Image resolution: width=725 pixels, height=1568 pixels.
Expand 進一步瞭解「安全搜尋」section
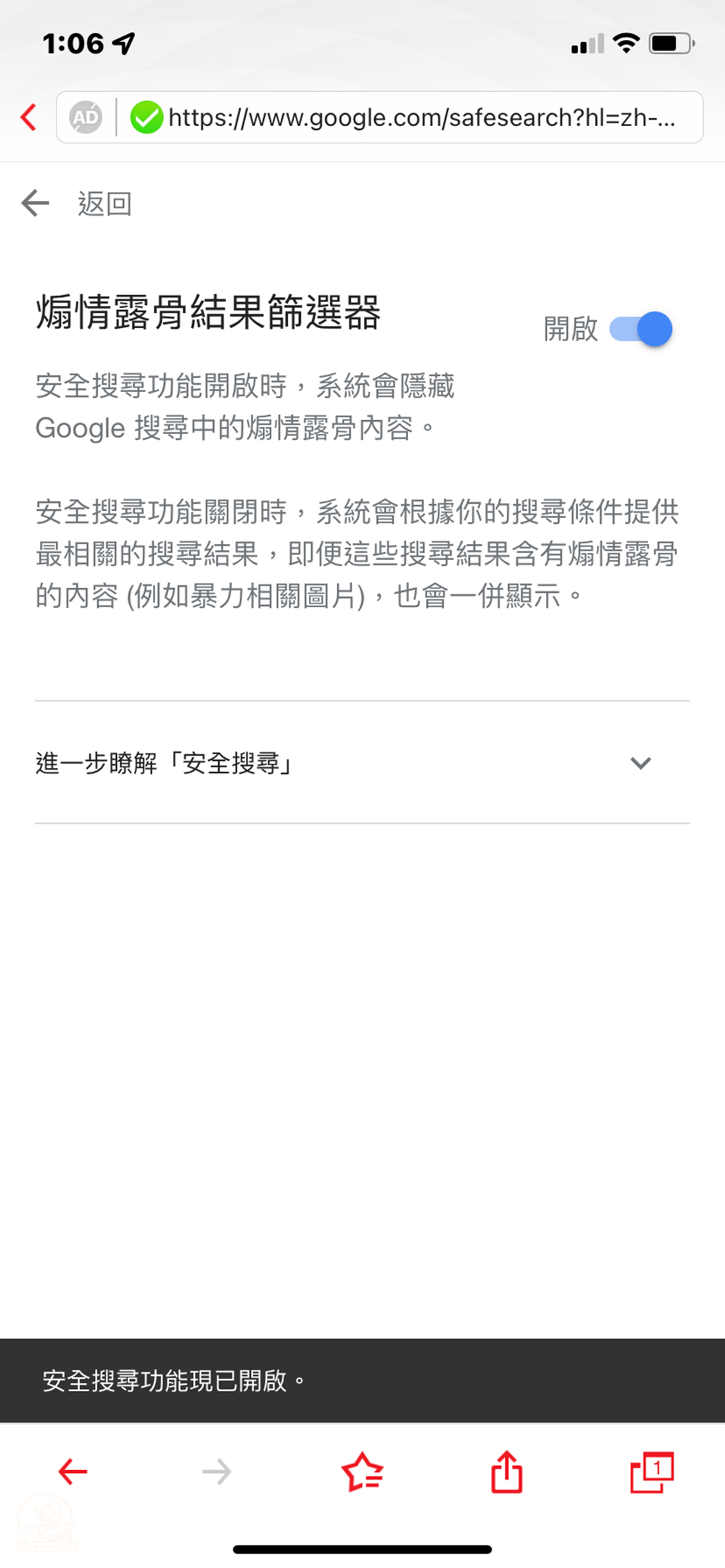click(x=164, y=762)
